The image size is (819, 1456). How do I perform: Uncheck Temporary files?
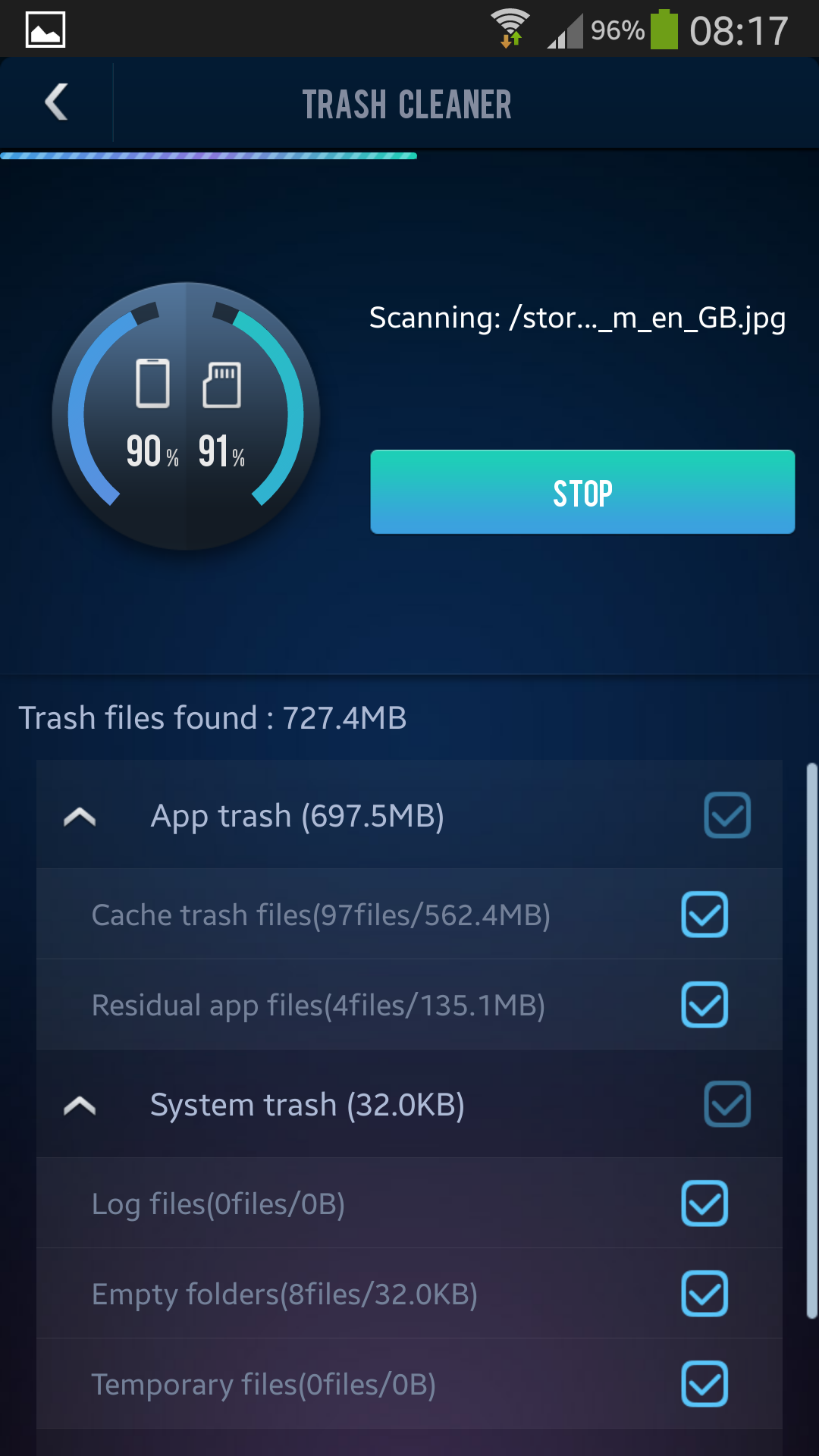coord(704,1384)
